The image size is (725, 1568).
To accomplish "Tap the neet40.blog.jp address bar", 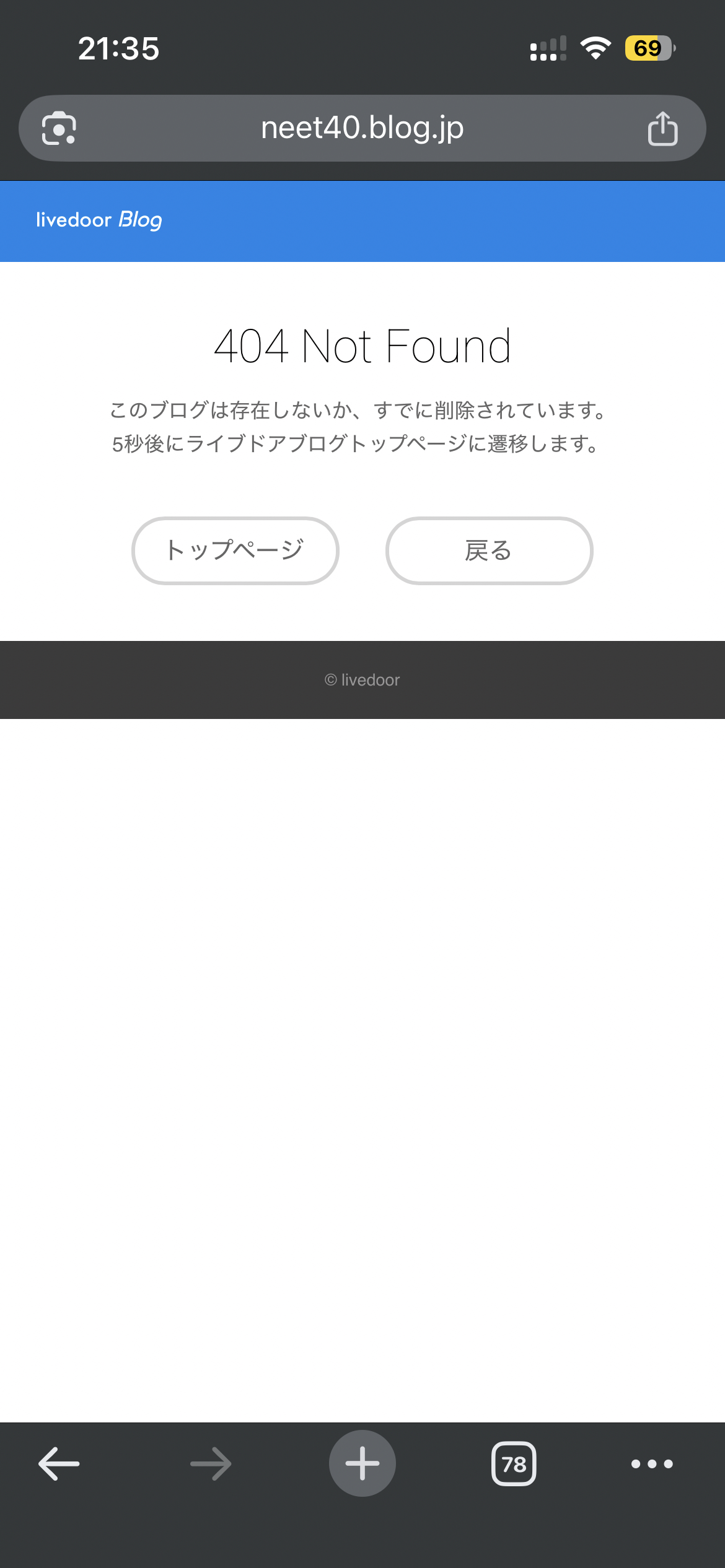I will (362, 128).
